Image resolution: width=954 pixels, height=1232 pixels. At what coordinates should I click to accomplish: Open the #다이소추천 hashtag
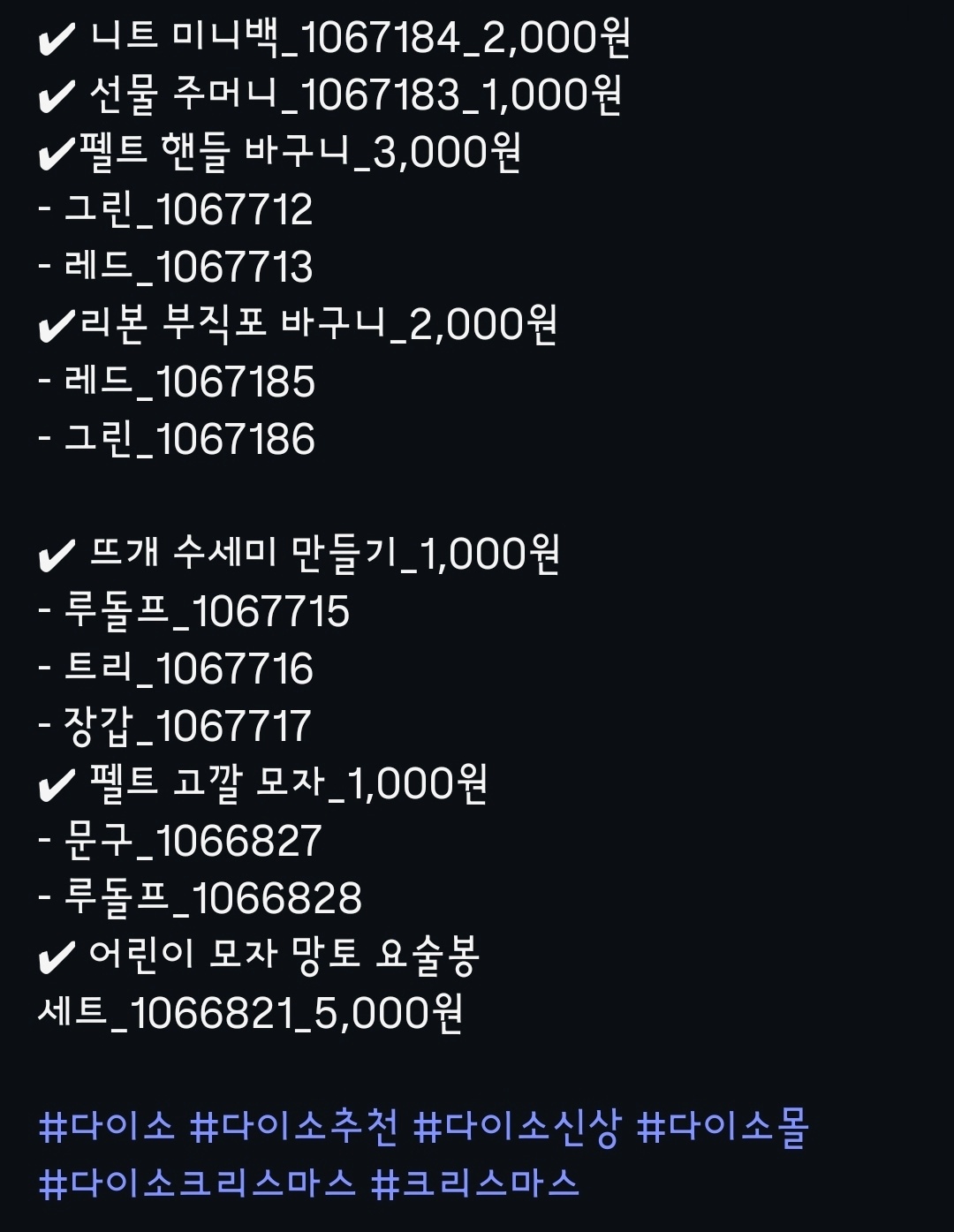pyautogui.click(x=294, y=1128)
